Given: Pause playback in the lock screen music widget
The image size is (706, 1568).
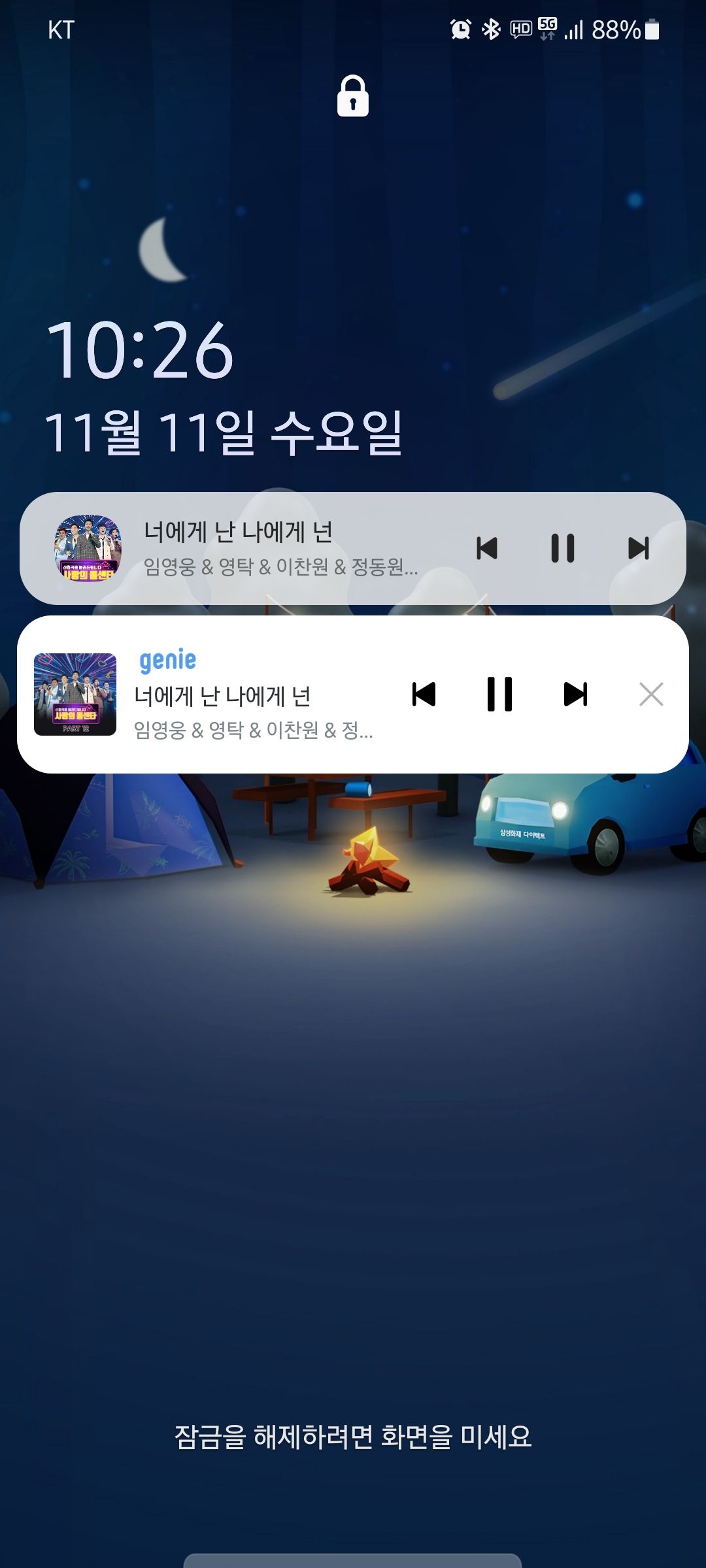Looking at the screenshot, I should (562, 548).
